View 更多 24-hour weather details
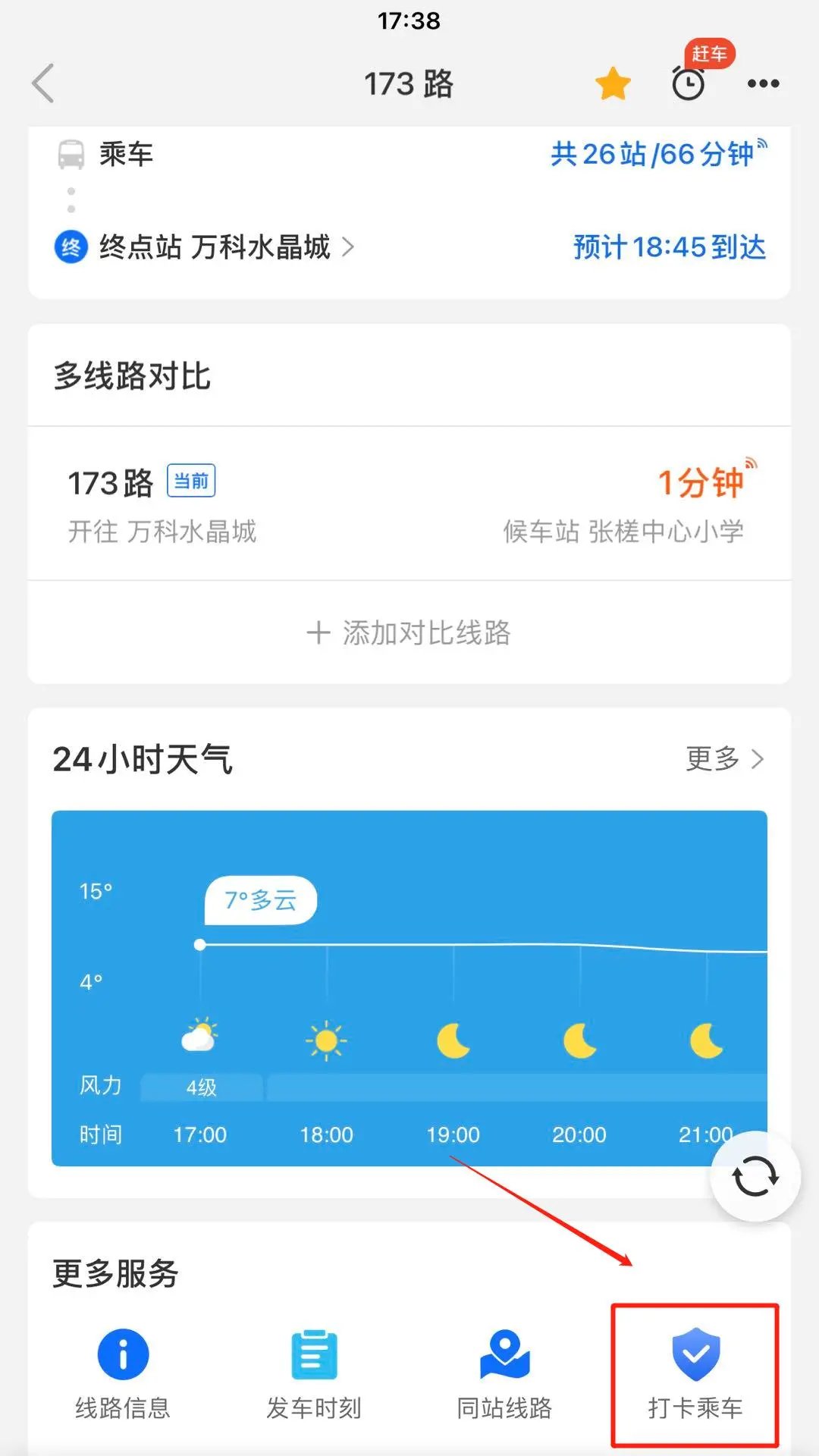 (724, 758)
